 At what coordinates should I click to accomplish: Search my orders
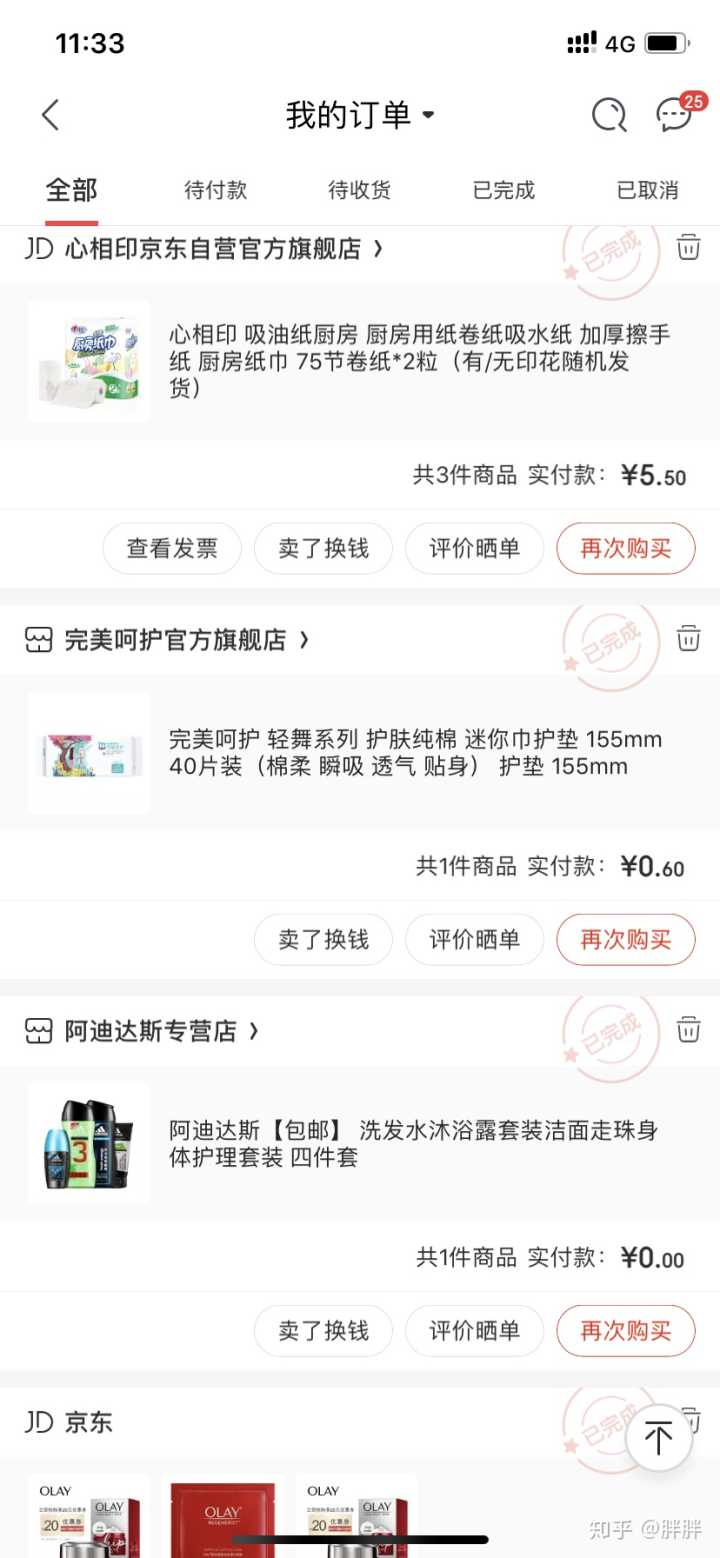(x=608, y=116)
